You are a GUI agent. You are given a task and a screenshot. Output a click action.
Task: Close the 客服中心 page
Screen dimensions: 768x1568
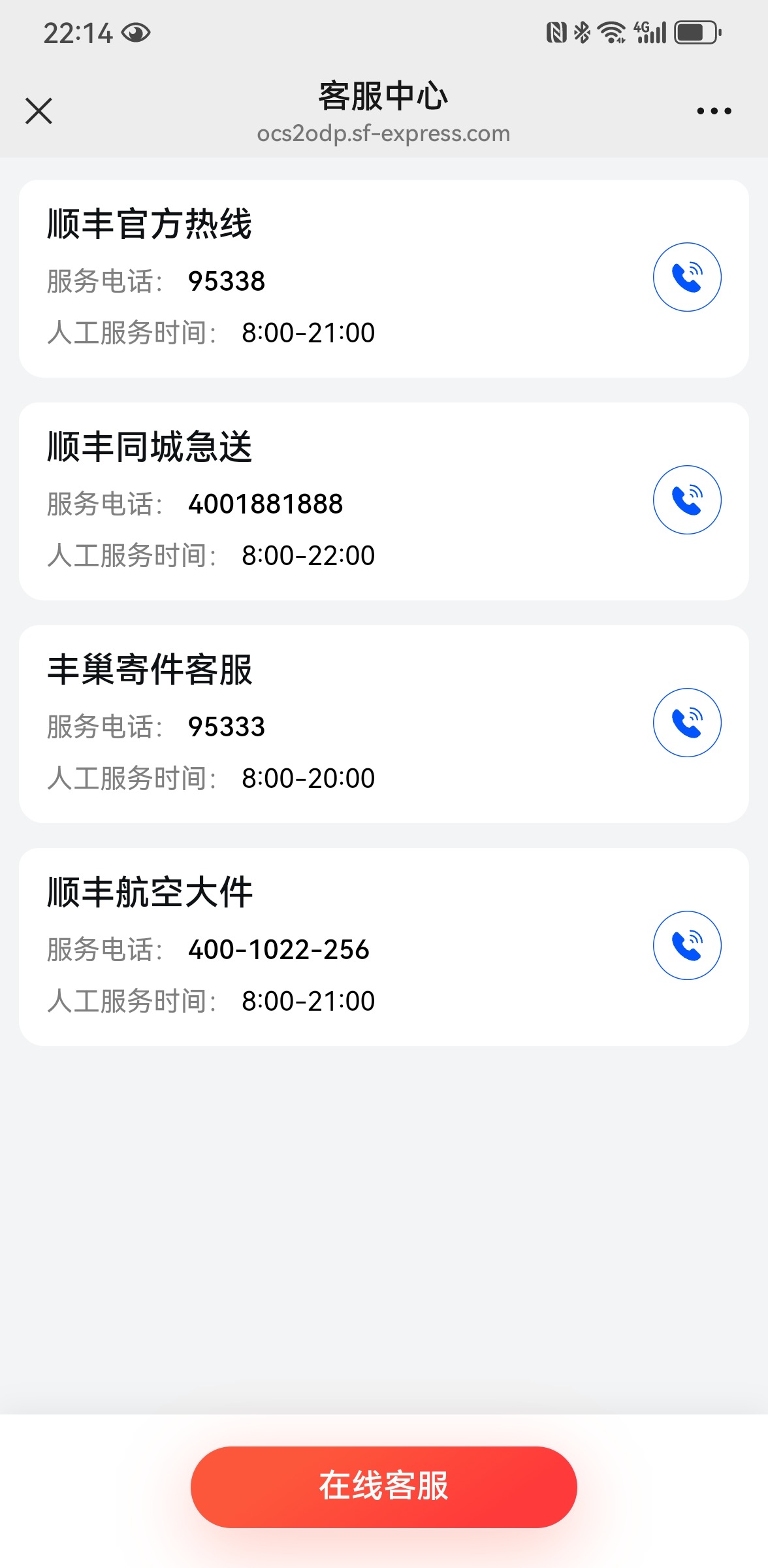[x=39, y=110]
